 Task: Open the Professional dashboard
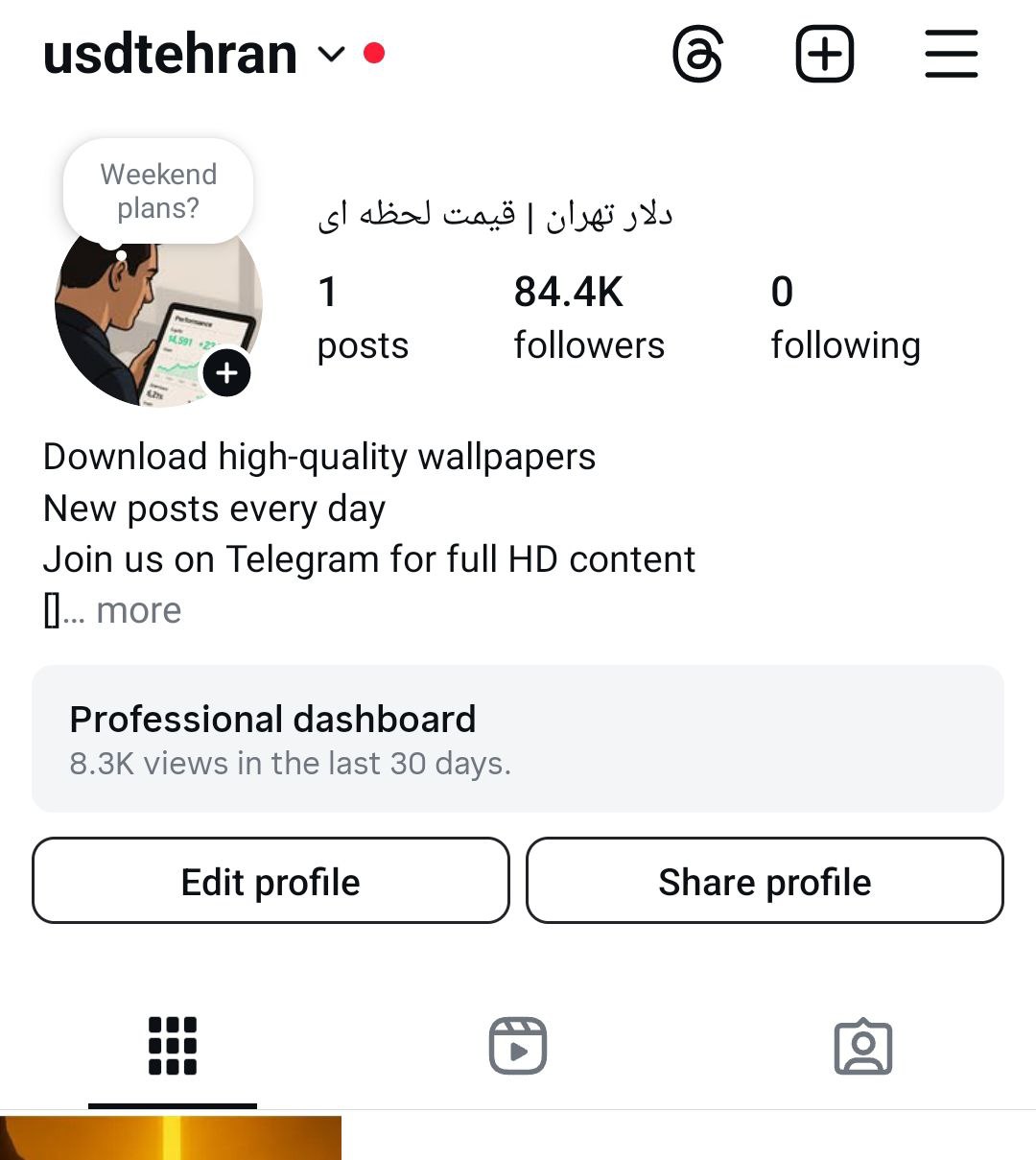tap(518, 739)
